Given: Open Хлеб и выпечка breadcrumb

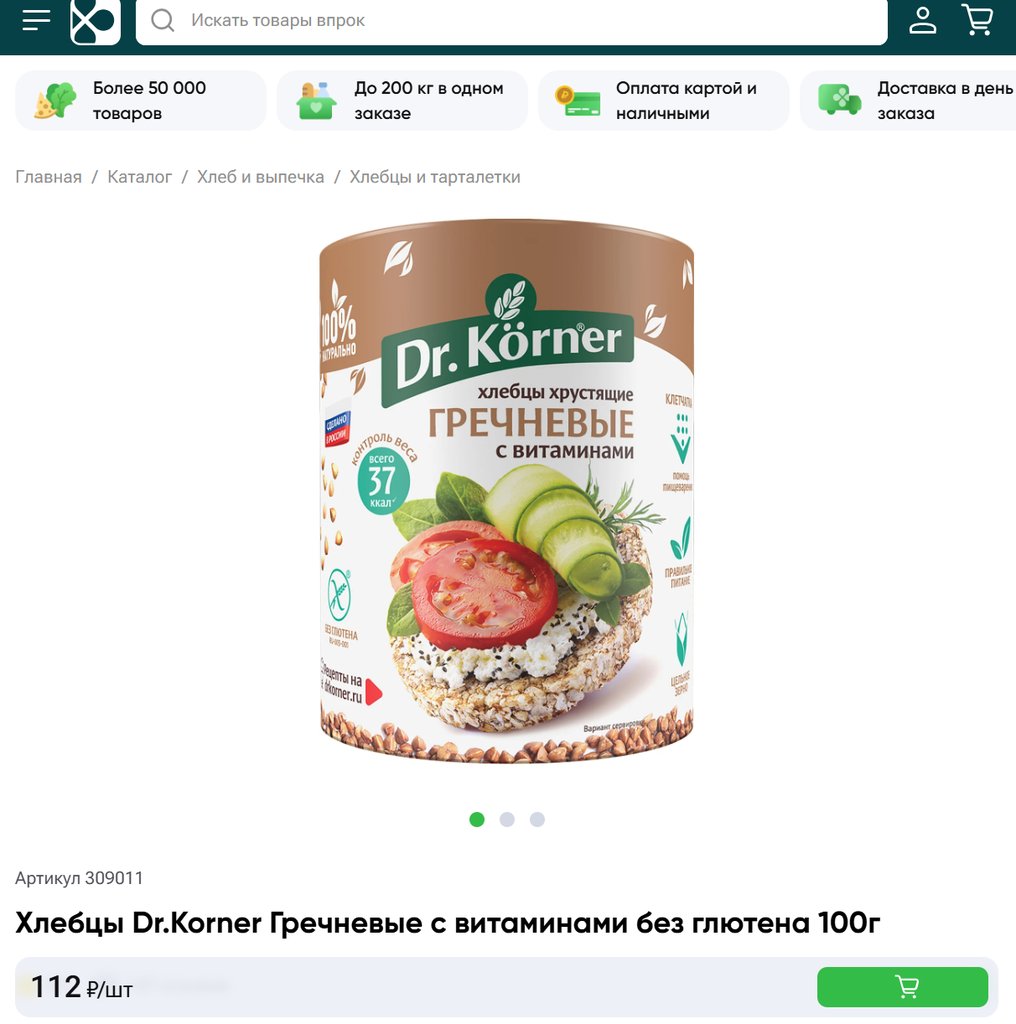Looking at the screenshot, I should coord(260,177).
